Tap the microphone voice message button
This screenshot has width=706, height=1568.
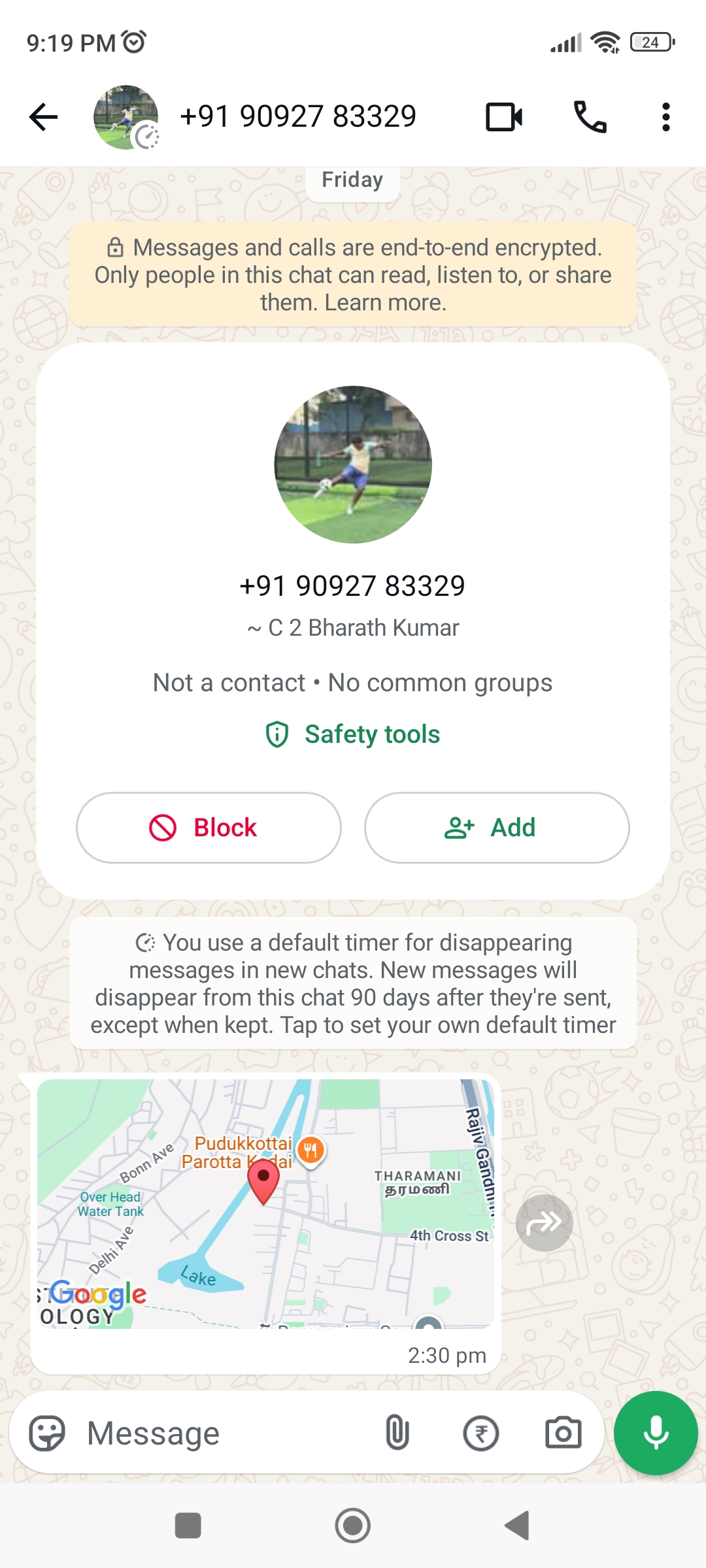point(656,1433)
